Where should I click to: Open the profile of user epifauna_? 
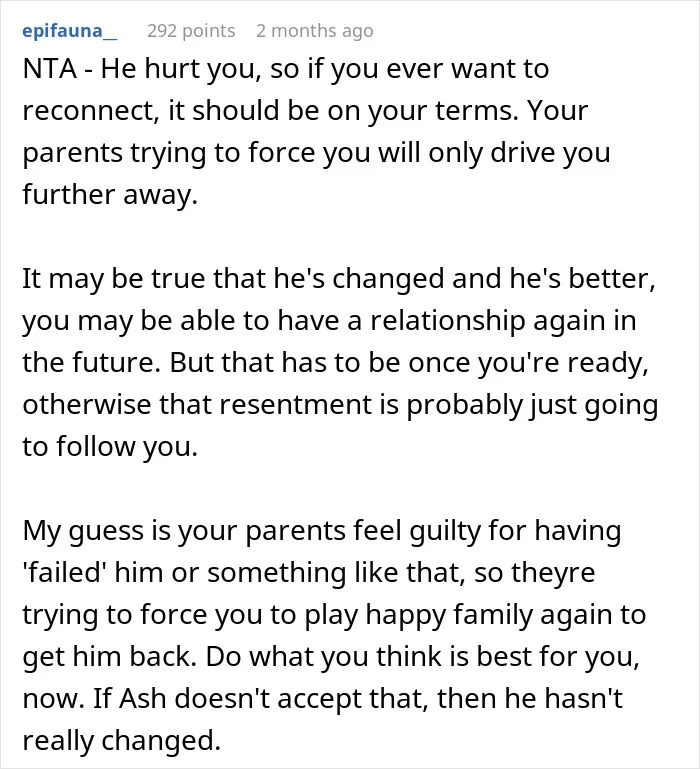pos(70,31)
